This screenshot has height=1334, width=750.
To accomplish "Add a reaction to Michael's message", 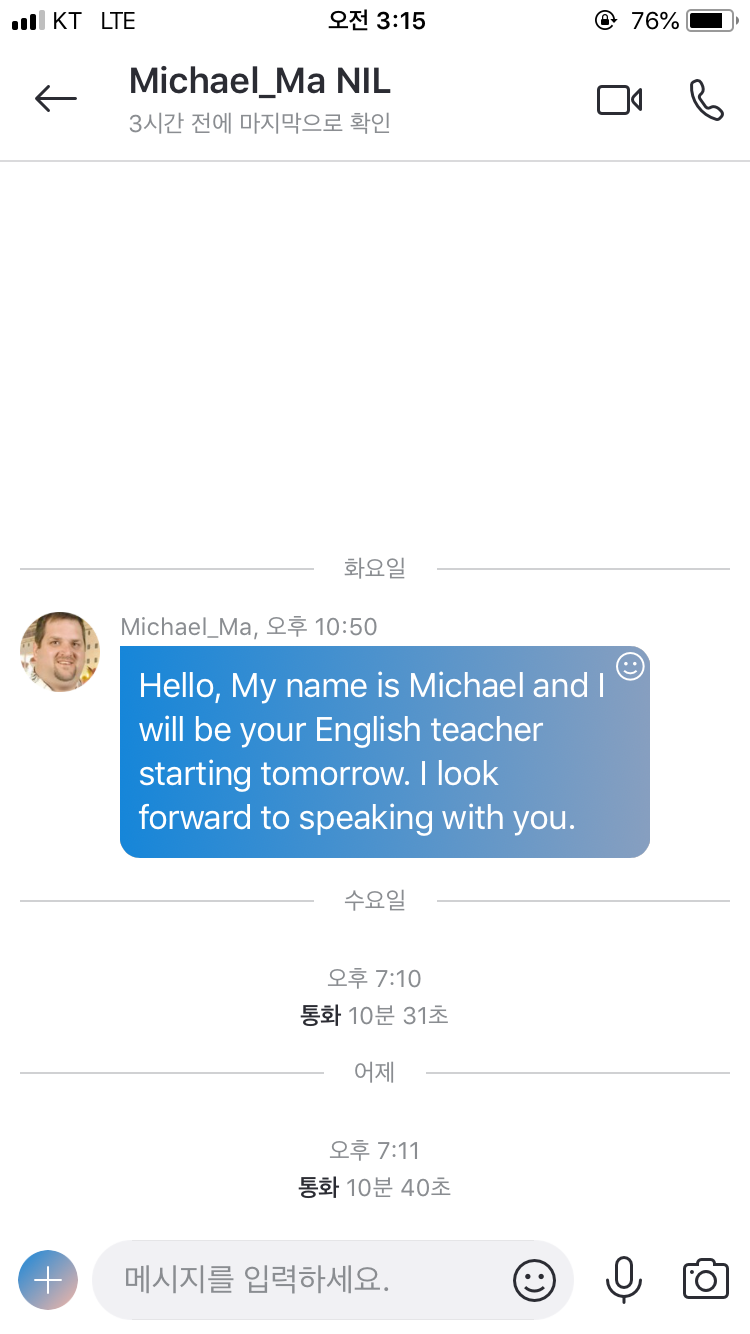I will [x=630, y=666].
